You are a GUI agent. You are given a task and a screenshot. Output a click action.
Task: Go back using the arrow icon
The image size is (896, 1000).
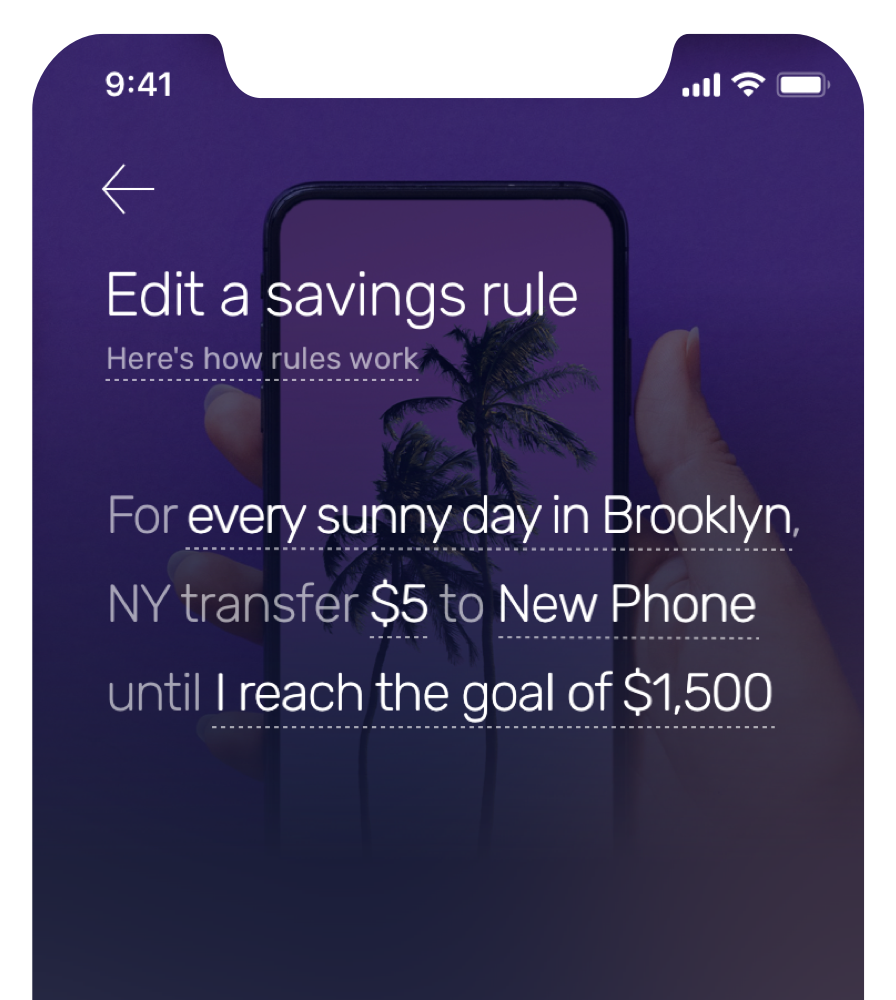pos(128,189)
